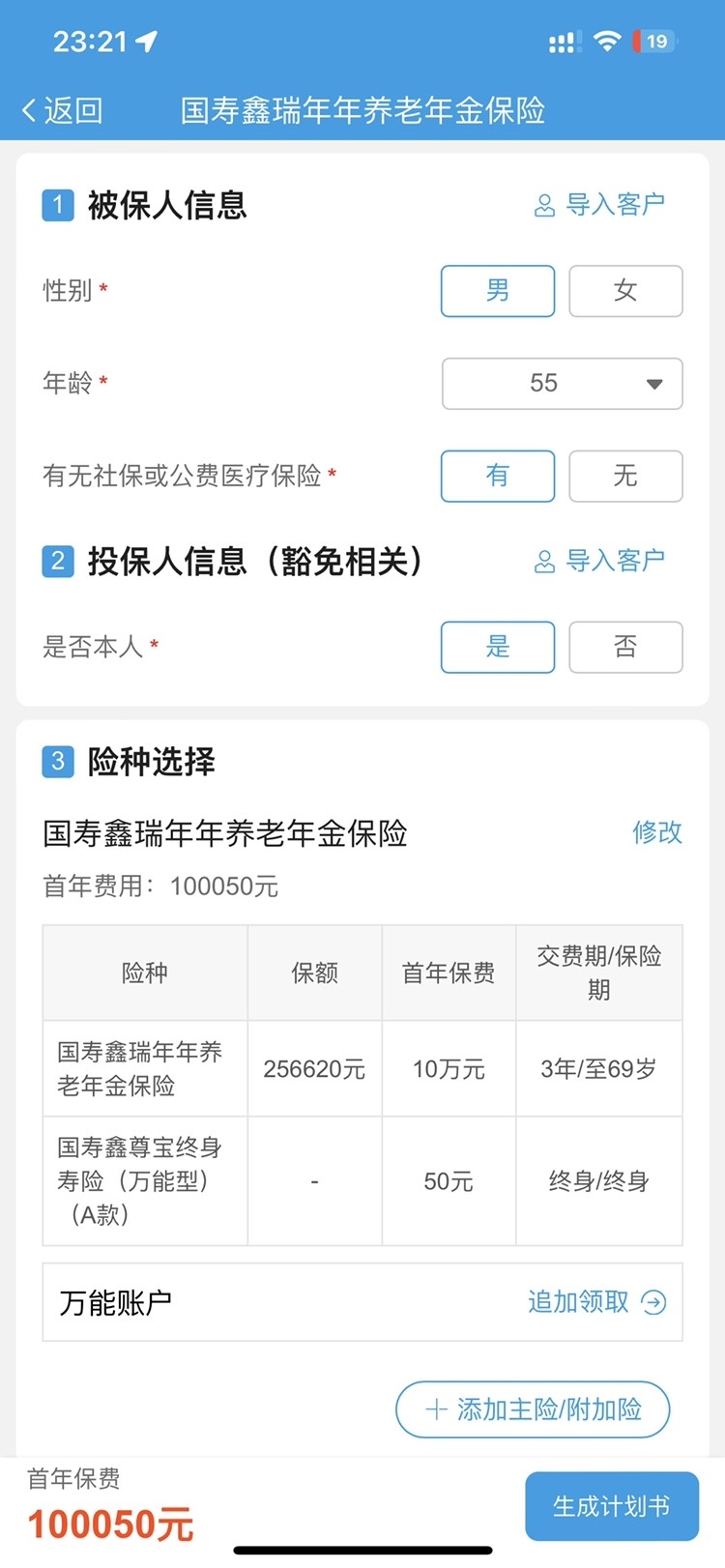Select 否 for 是否本人
Image resolution: width=725 pixels, height=1568 pixels.
click(625, 647)
